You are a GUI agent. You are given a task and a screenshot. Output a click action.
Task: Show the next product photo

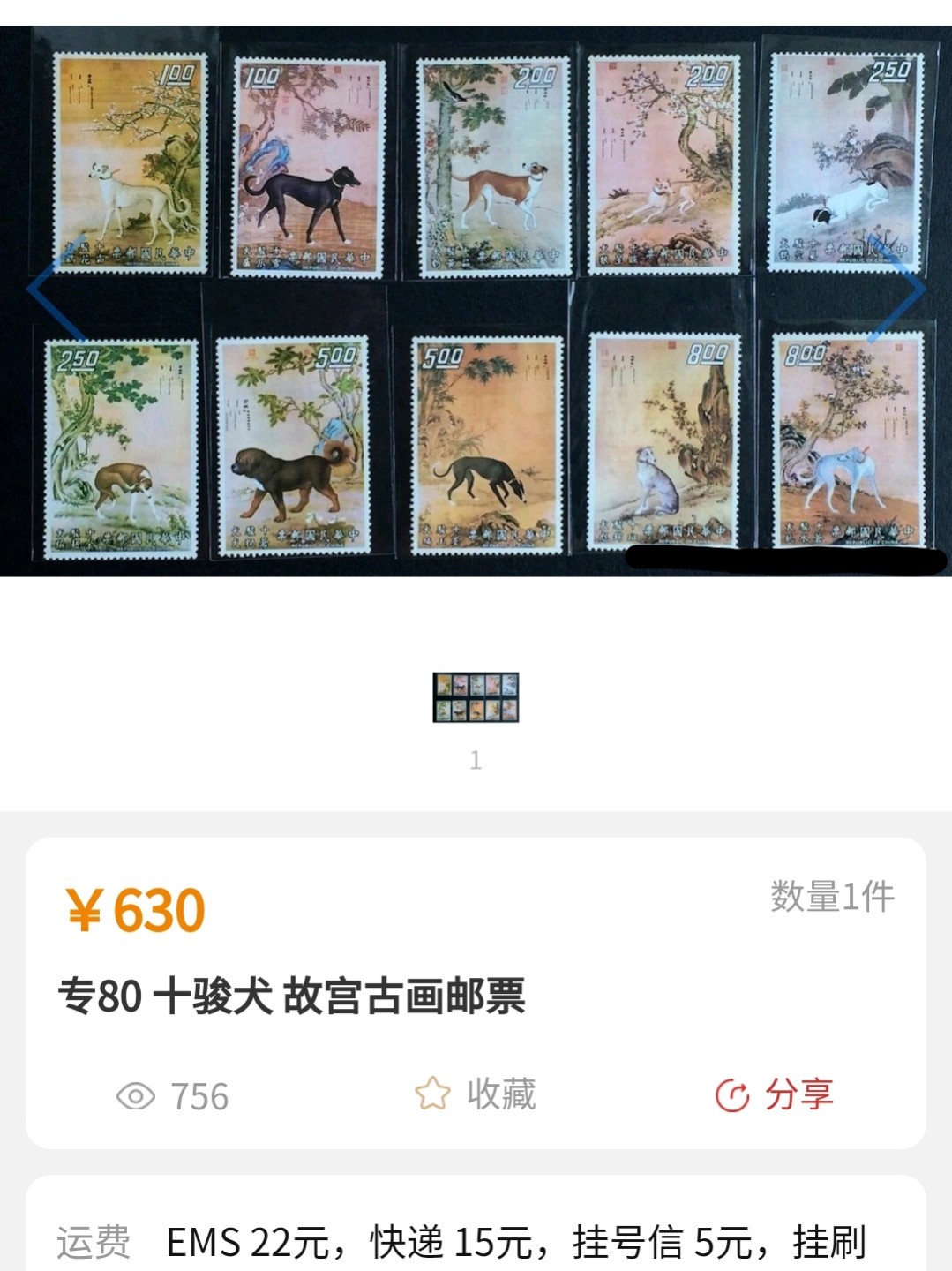[900, 289]
